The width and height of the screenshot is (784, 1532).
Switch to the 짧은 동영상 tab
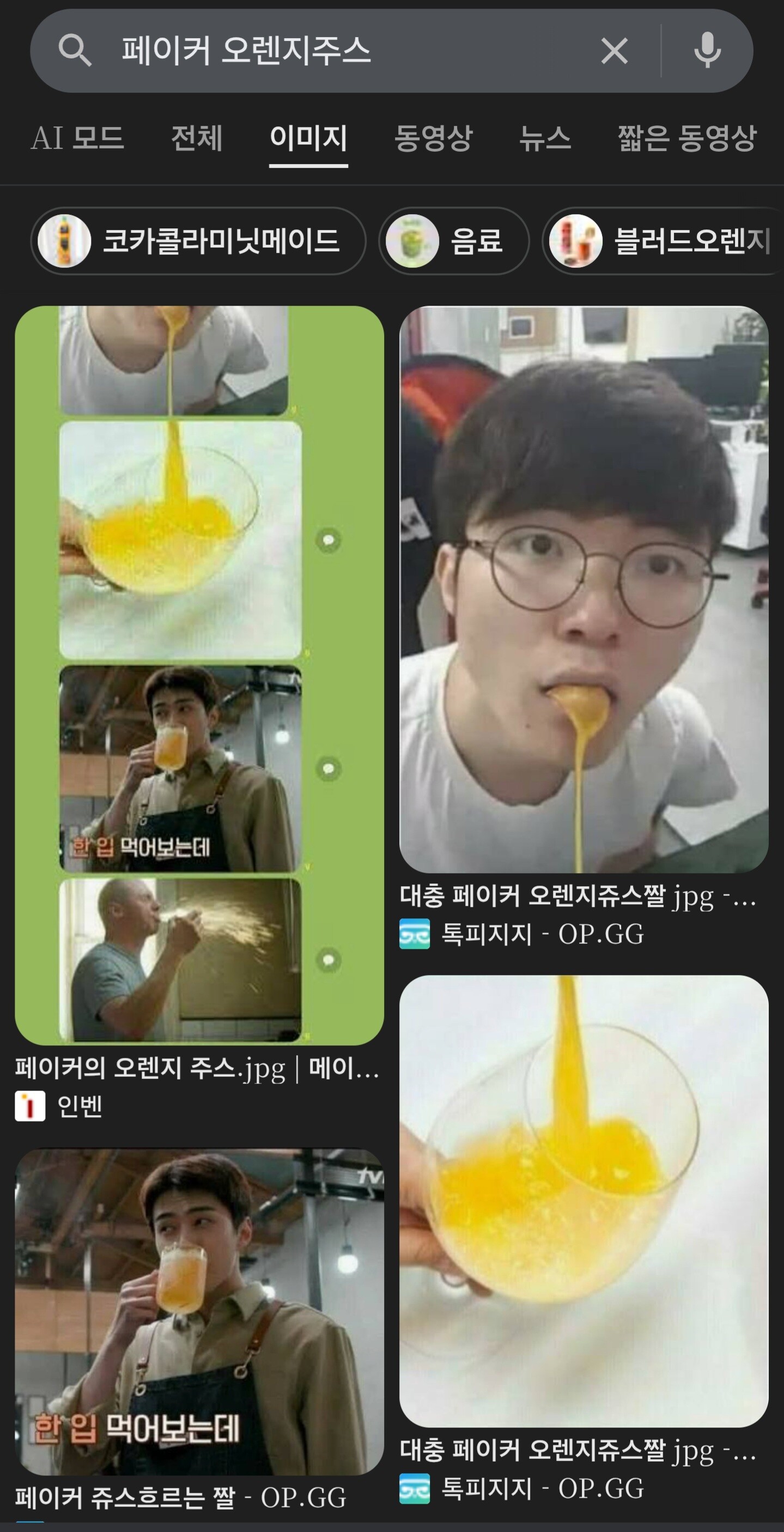(x=686, y=138)
